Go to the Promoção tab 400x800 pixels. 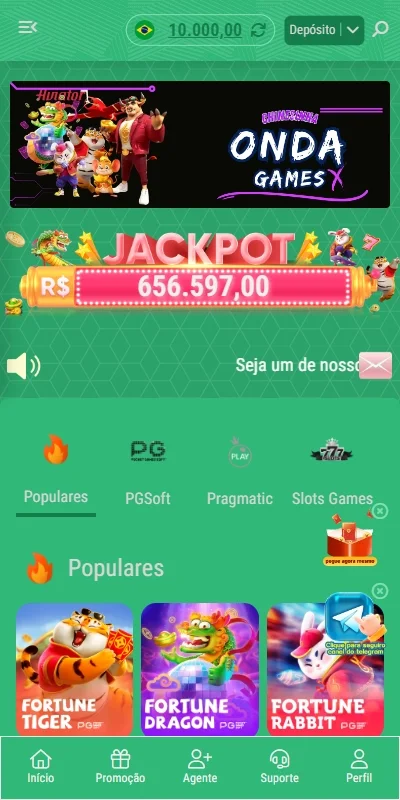[x=120, y=767]
